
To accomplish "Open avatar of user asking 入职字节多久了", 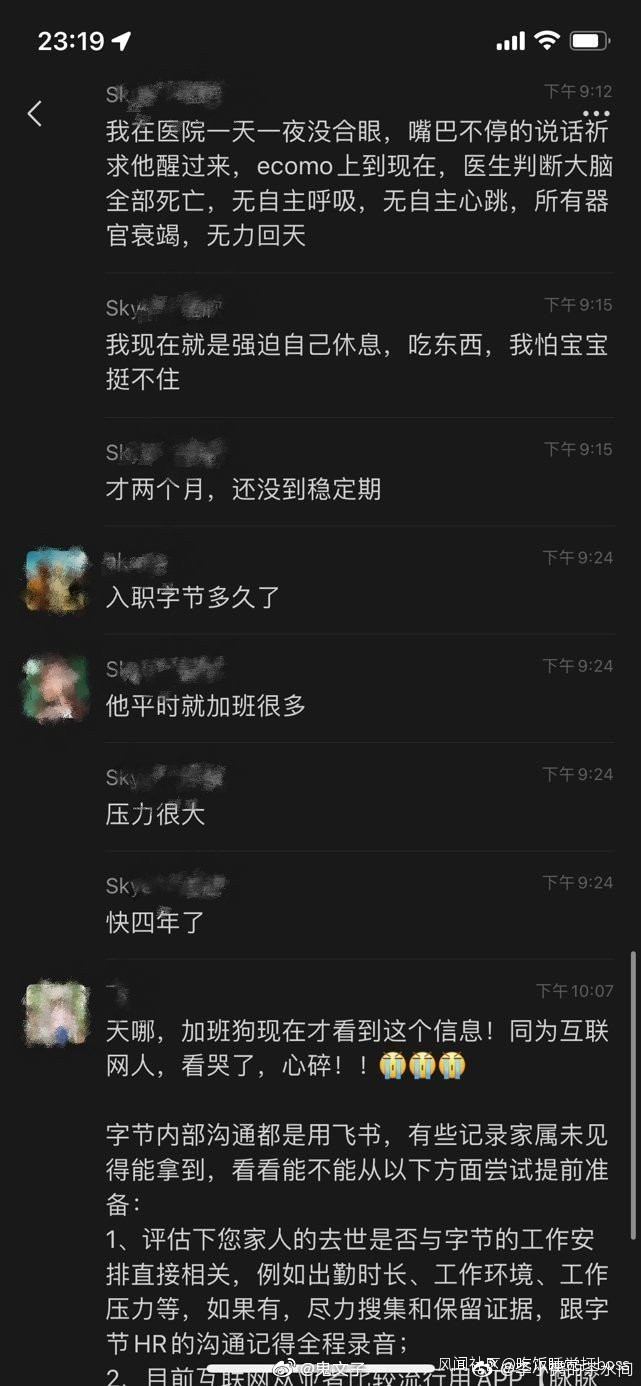I will tap(56, 579).
